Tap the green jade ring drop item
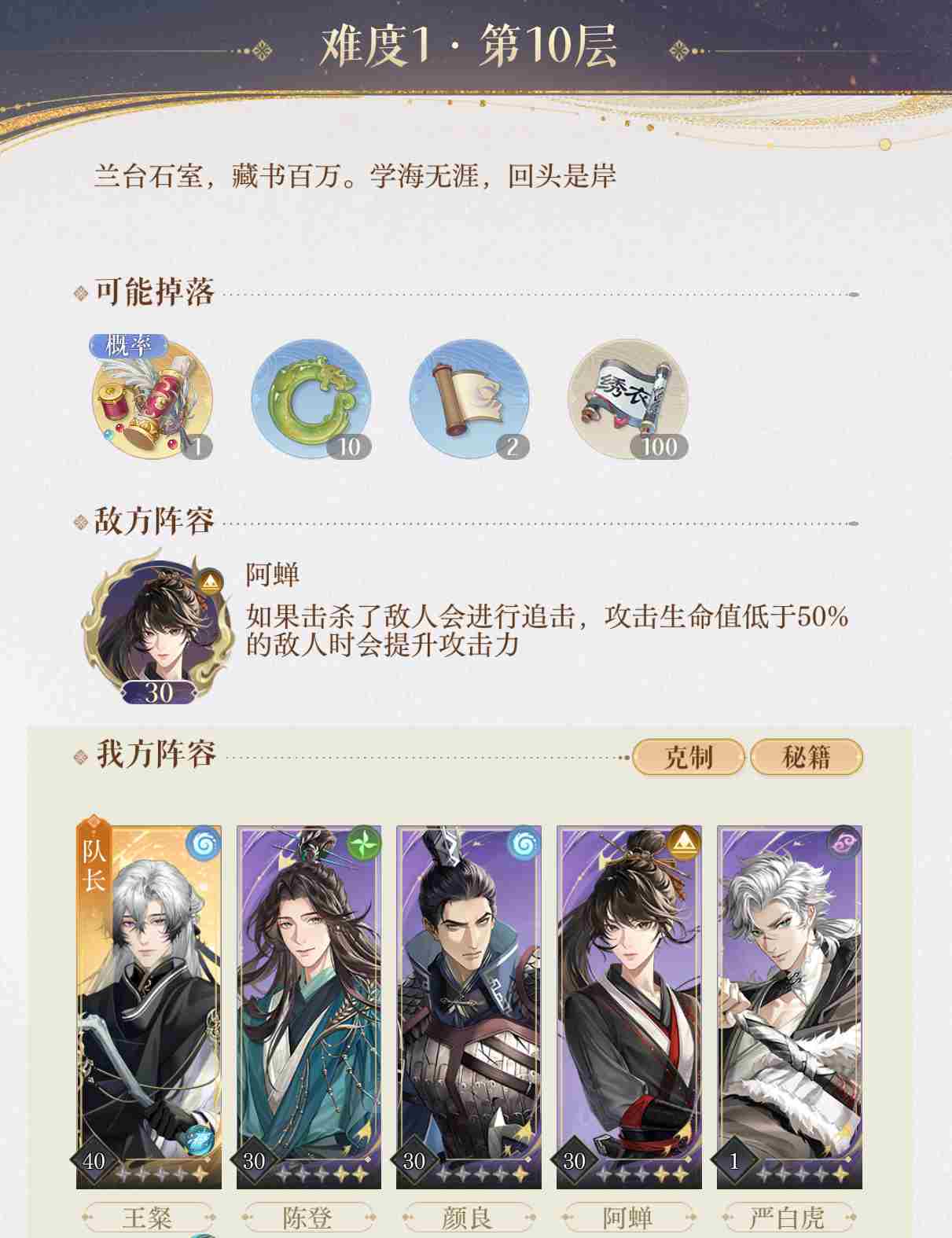The image size is (952, 1238). [311, 399]
